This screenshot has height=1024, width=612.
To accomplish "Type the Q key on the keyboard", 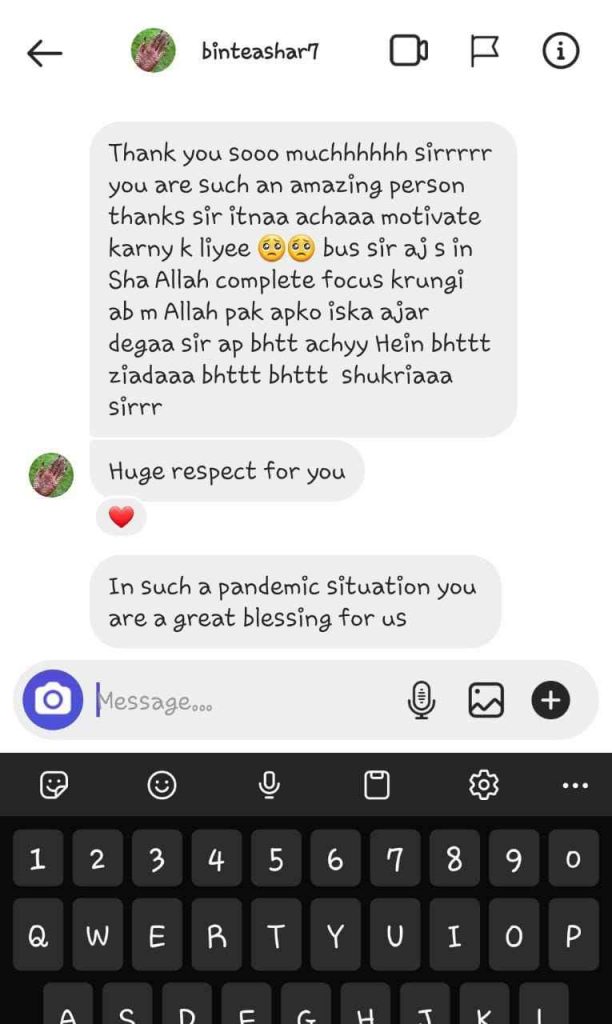I will [x=38, y=936].
